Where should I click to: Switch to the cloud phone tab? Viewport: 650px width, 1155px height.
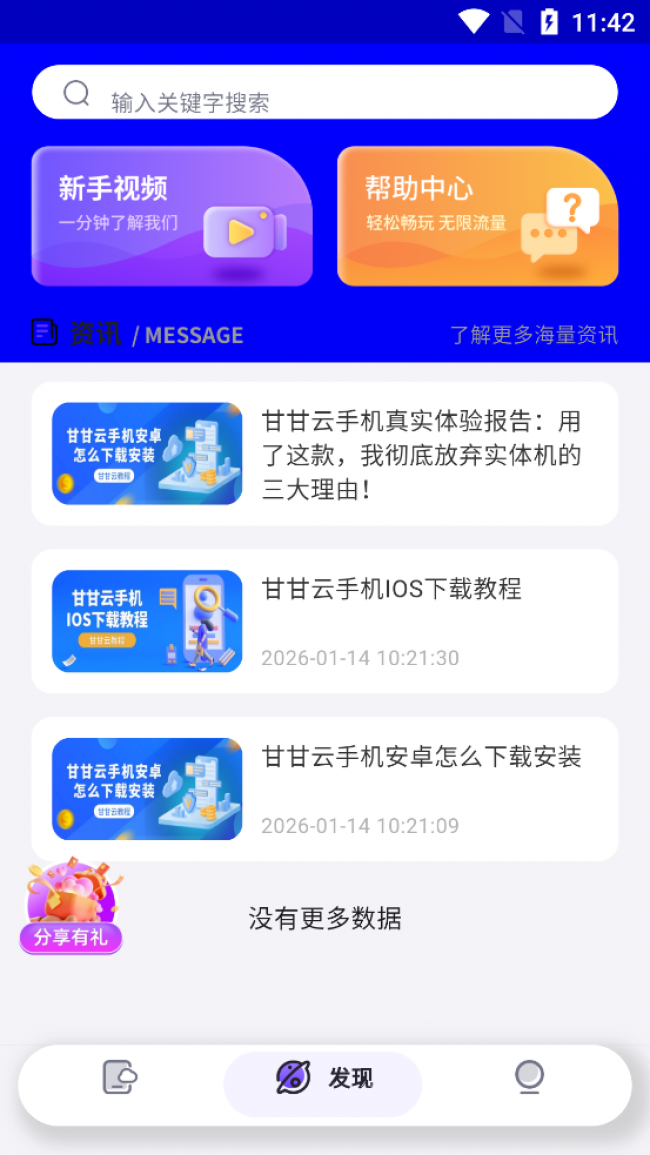[120, 1078]
